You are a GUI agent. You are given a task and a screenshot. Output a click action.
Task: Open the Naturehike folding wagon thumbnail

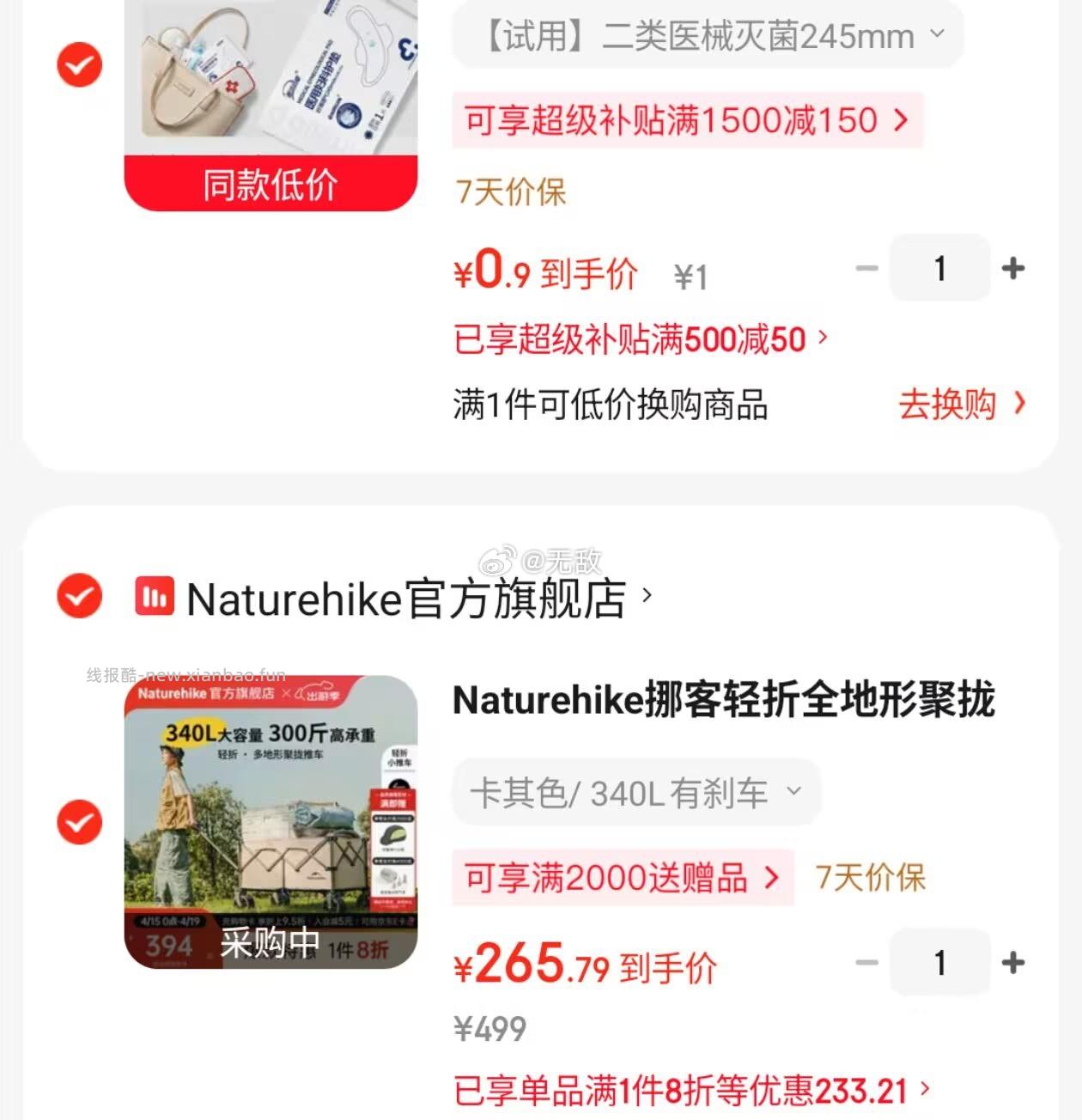click(270, 823)
